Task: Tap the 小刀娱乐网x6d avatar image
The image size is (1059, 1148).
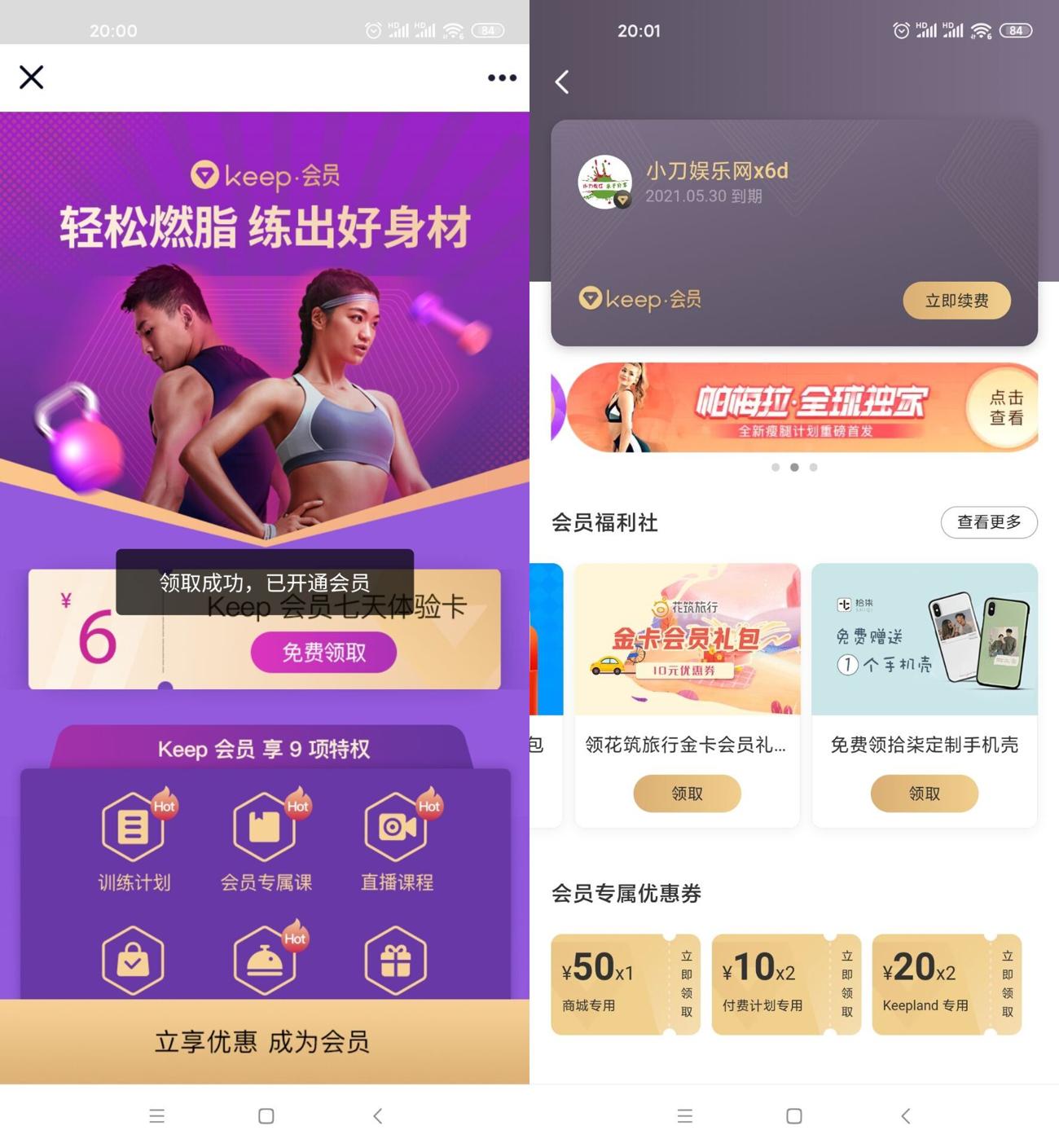Action: 604,183
